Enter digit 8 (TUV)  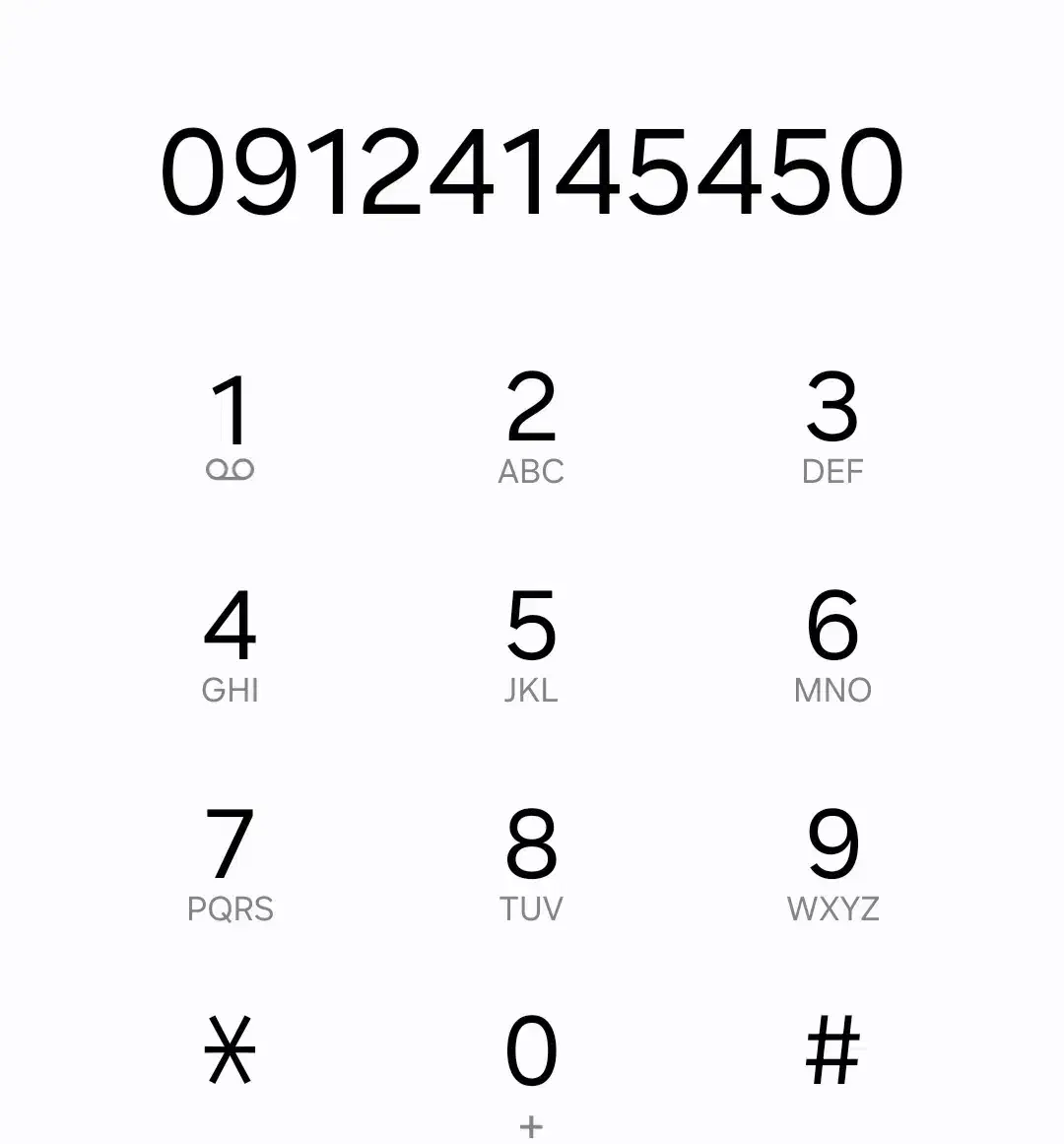531,861
